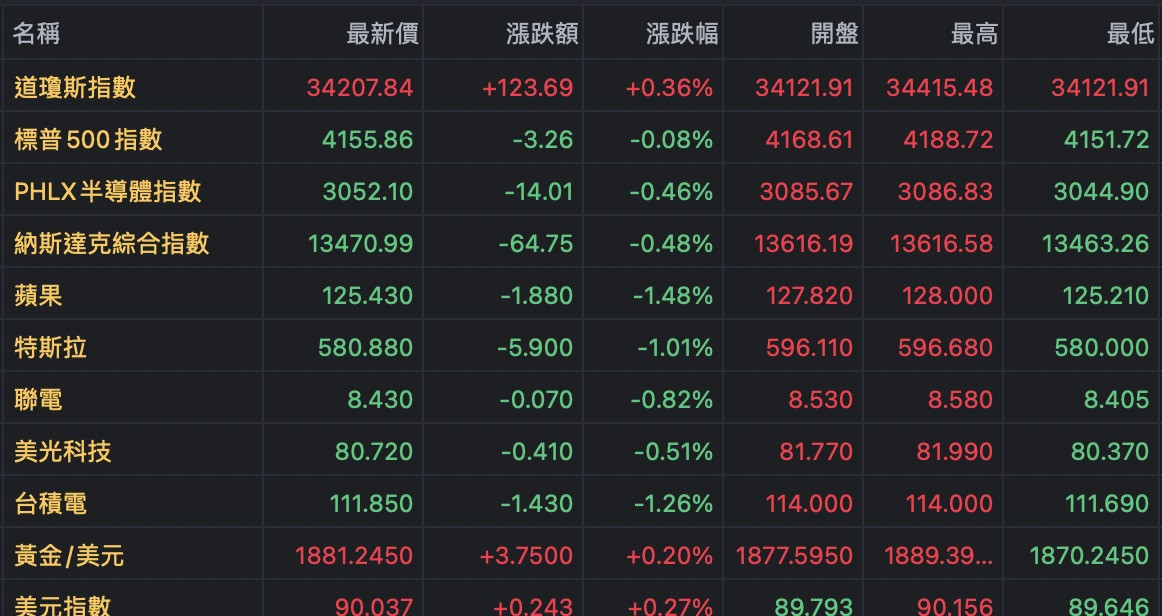Open the 蘋果 stock row

(x=39, y=295)
